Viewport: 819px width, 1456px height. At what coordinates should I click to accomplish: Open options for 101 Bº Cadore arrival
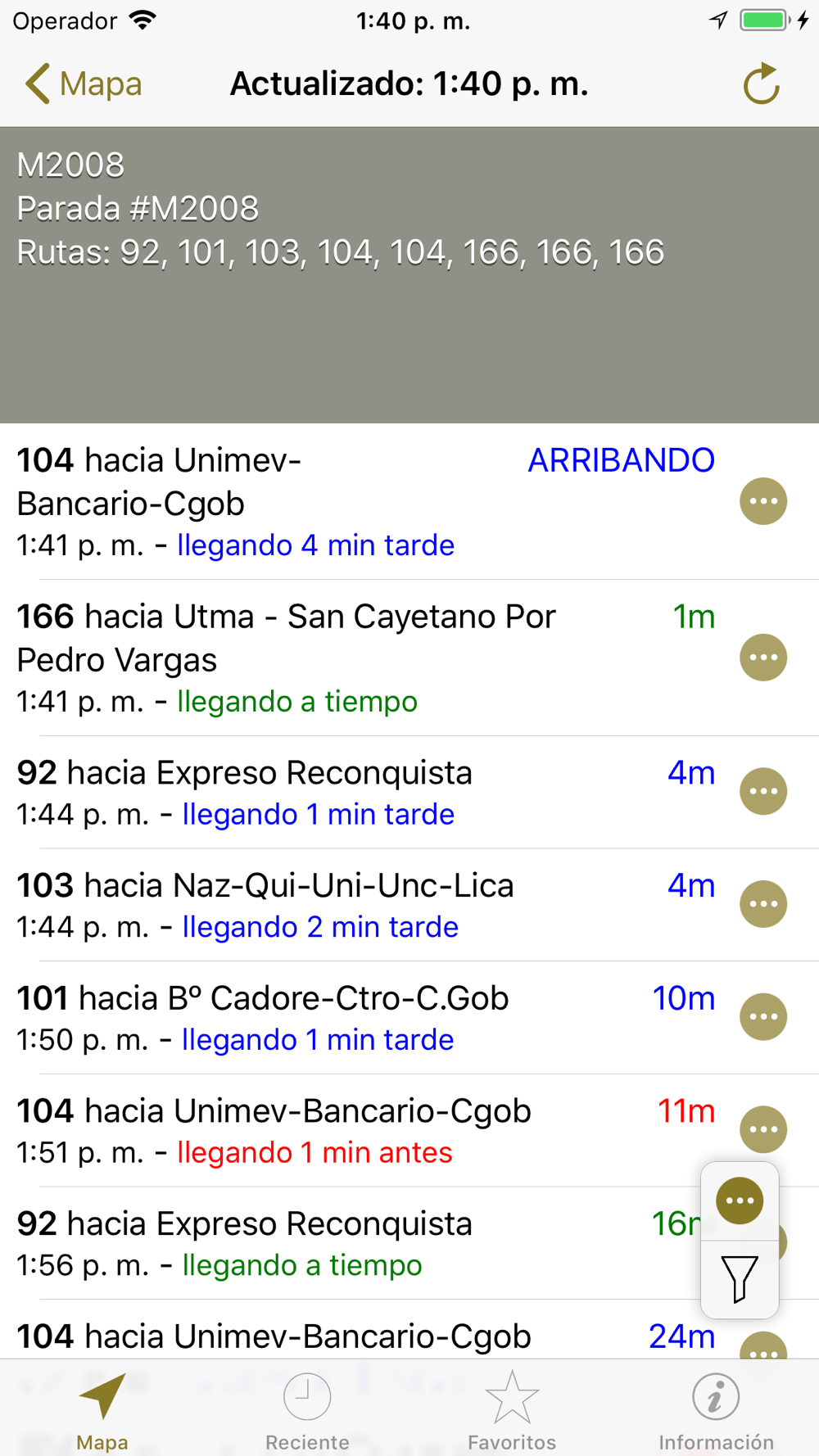tap(763, 1017)
